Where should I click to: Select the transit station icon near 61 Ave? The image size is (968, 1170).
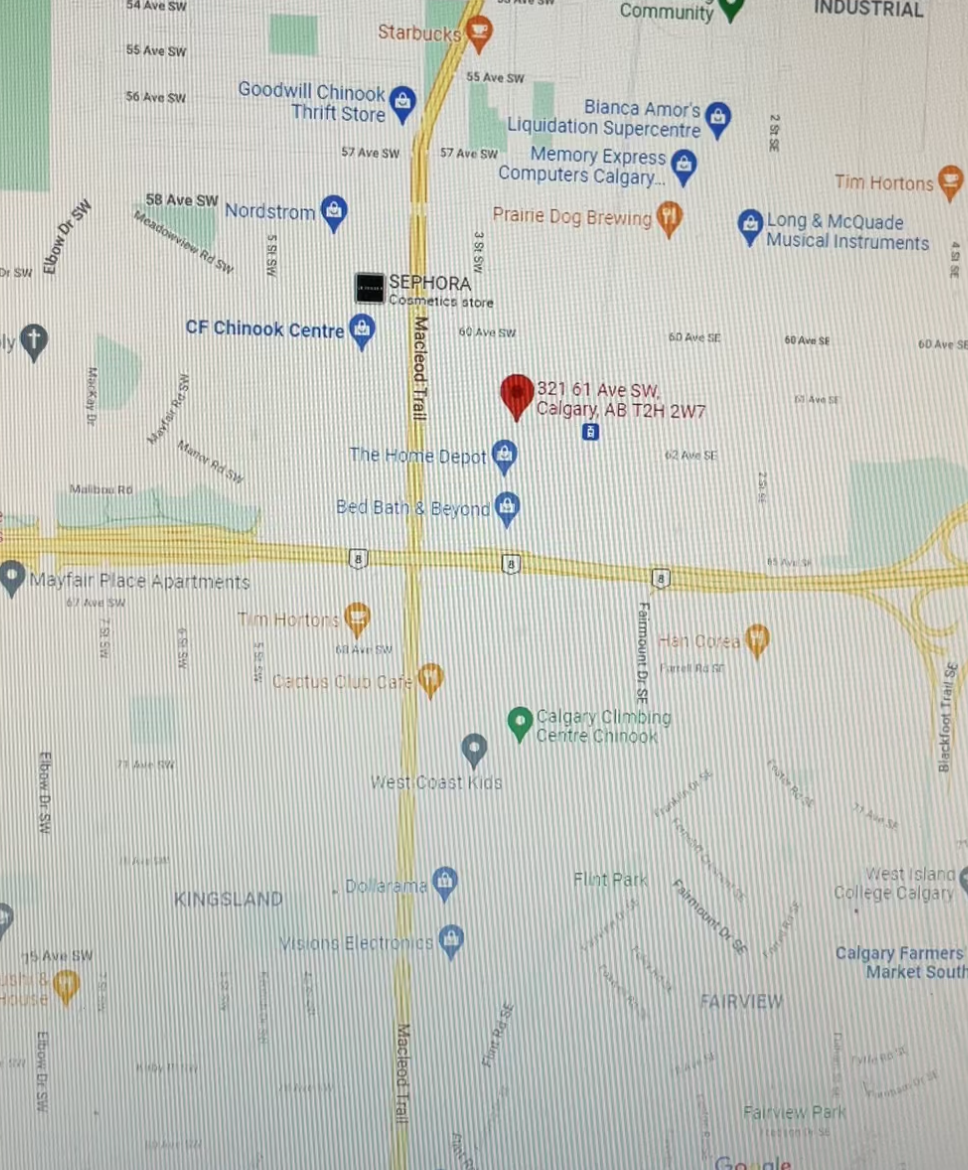(x=591, y=432)
